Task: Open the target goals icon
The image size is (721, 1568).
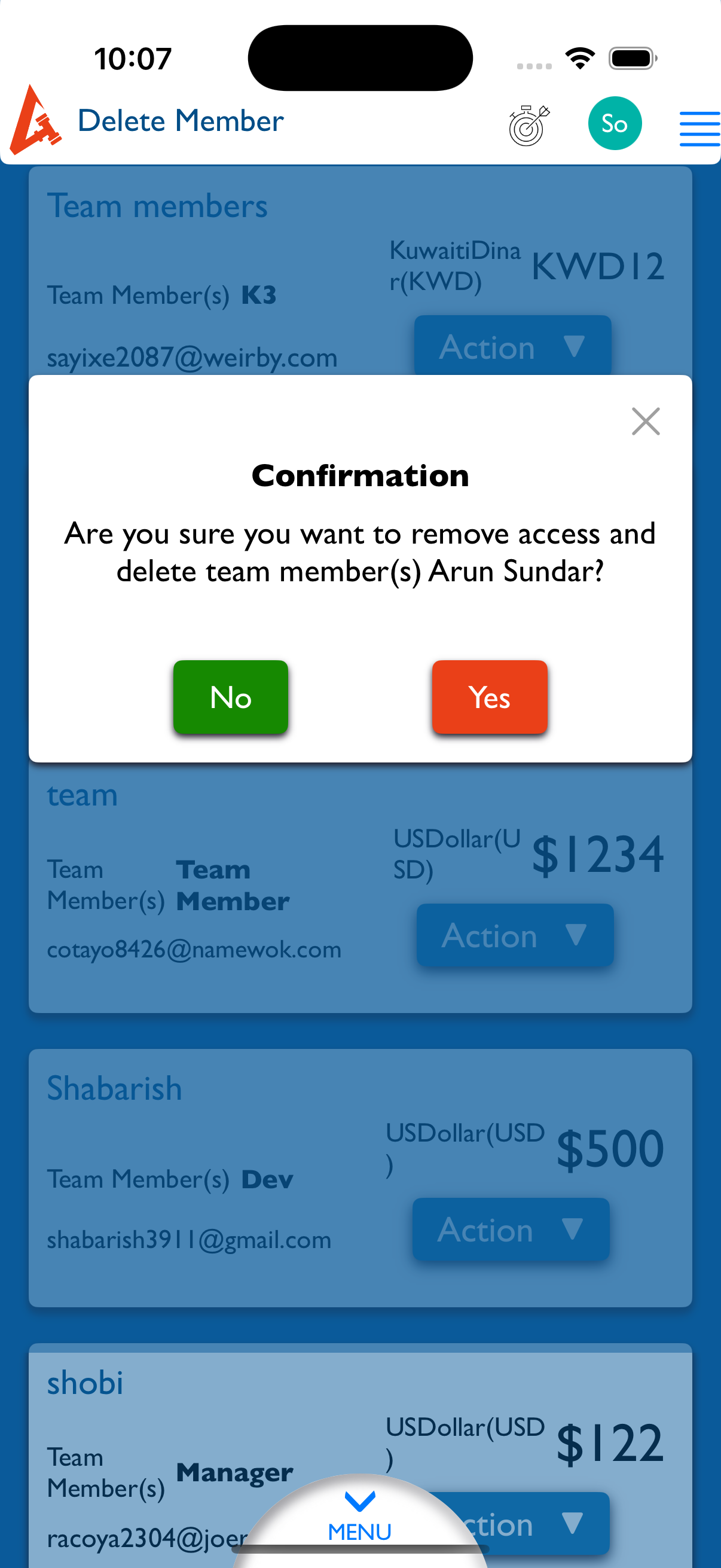Action: (528, 125)
